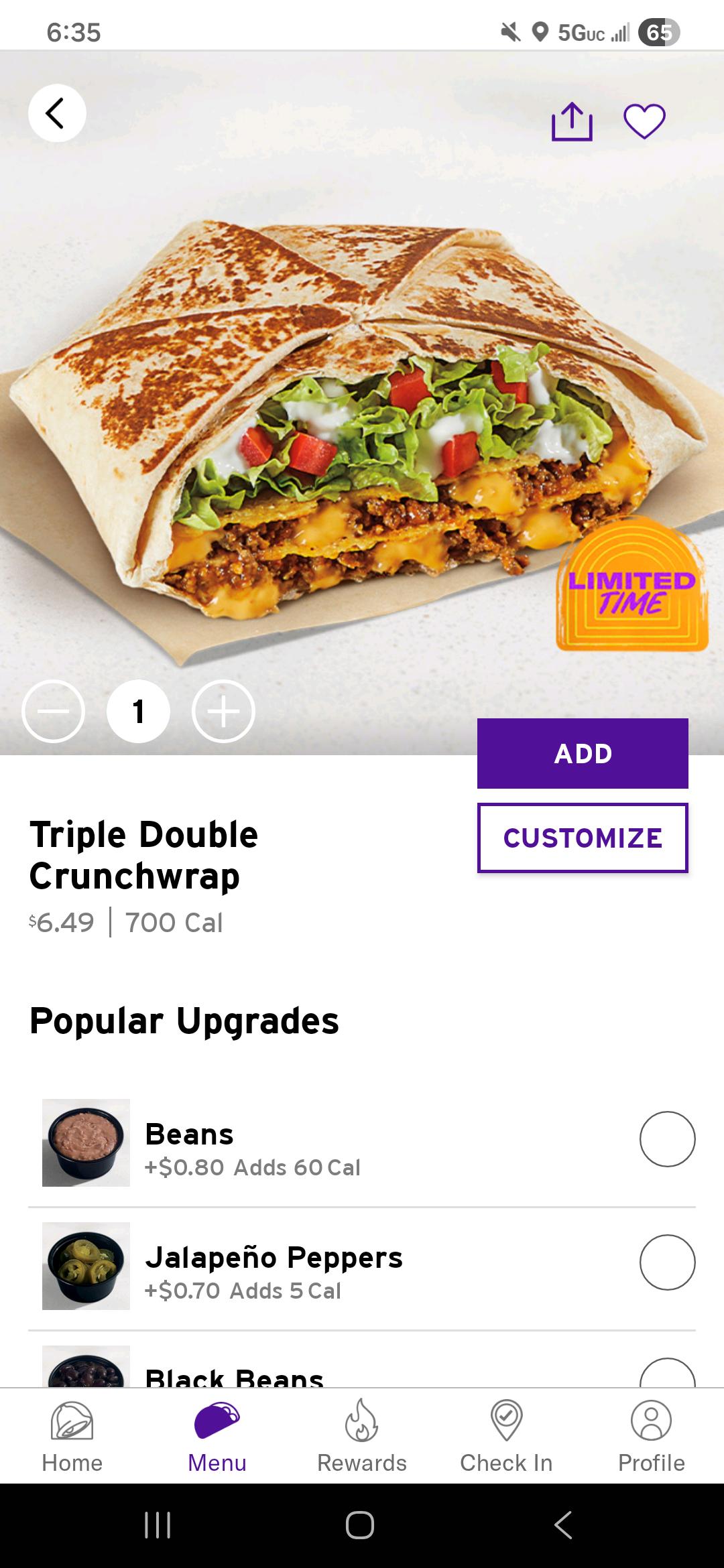Open the Menu tab
The image size is (724, 1568).
tap(217, 1436)
